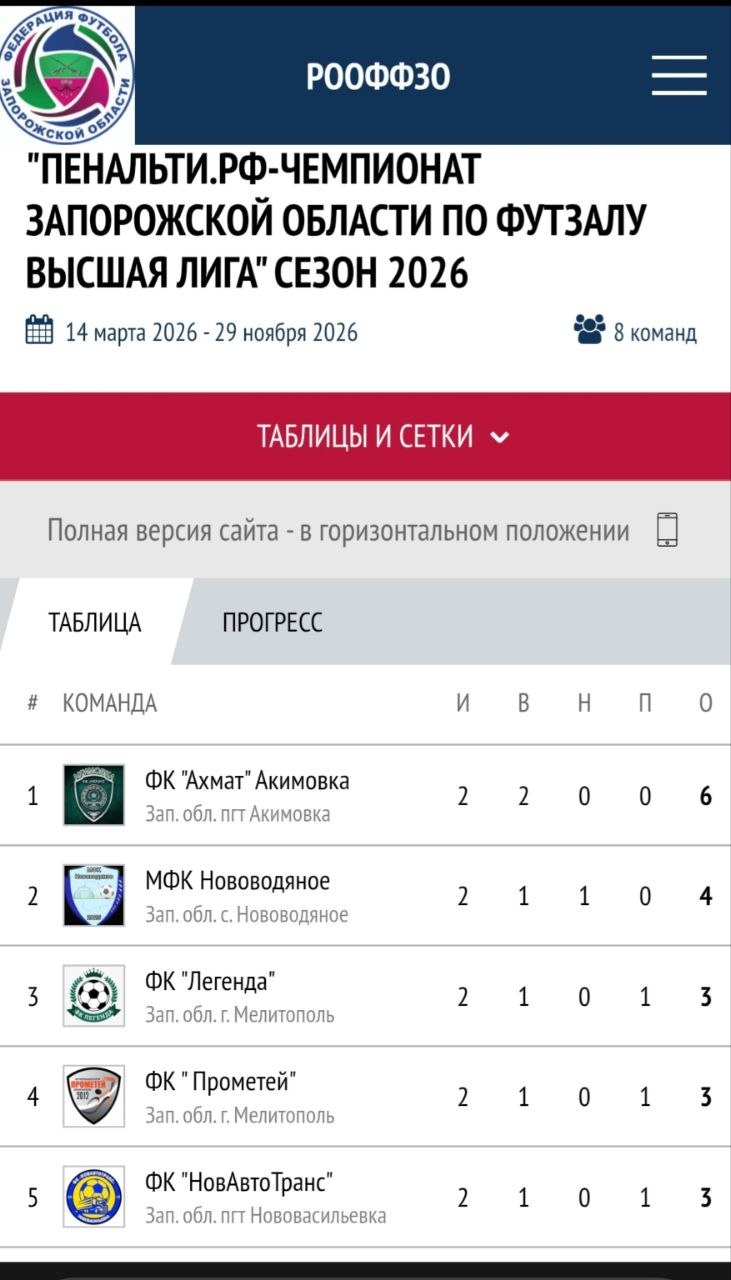Switch to the ПРОГРЕСС tab
Viewport: 731px width, 1280px height.
(272, 622)
